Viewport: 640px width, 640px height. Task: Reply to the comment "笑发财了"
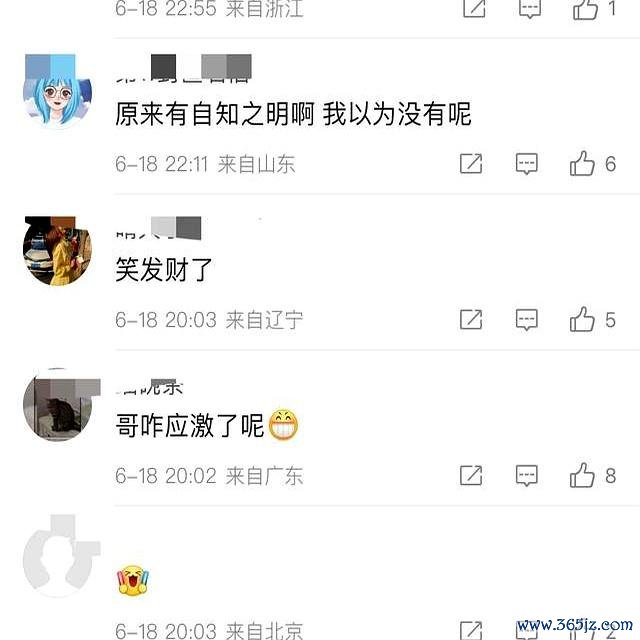coord(527,320)
